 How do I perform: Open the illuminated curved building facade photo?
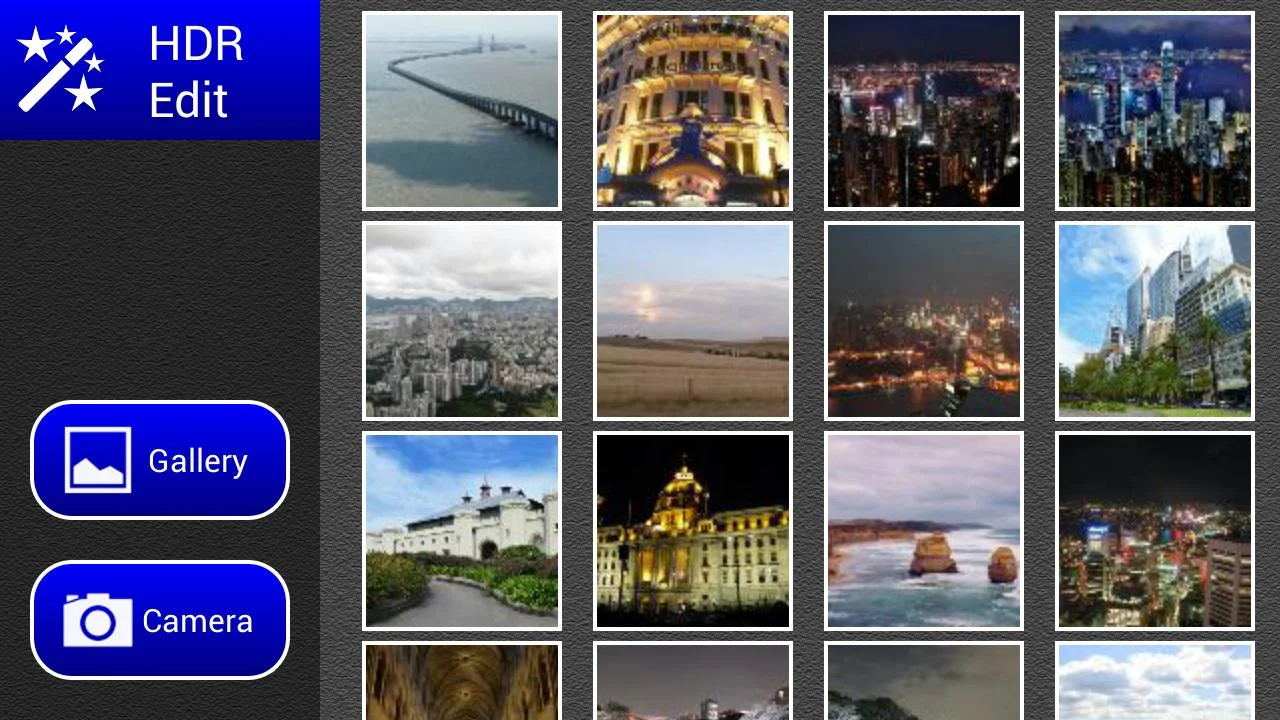(x=692, y=110)
